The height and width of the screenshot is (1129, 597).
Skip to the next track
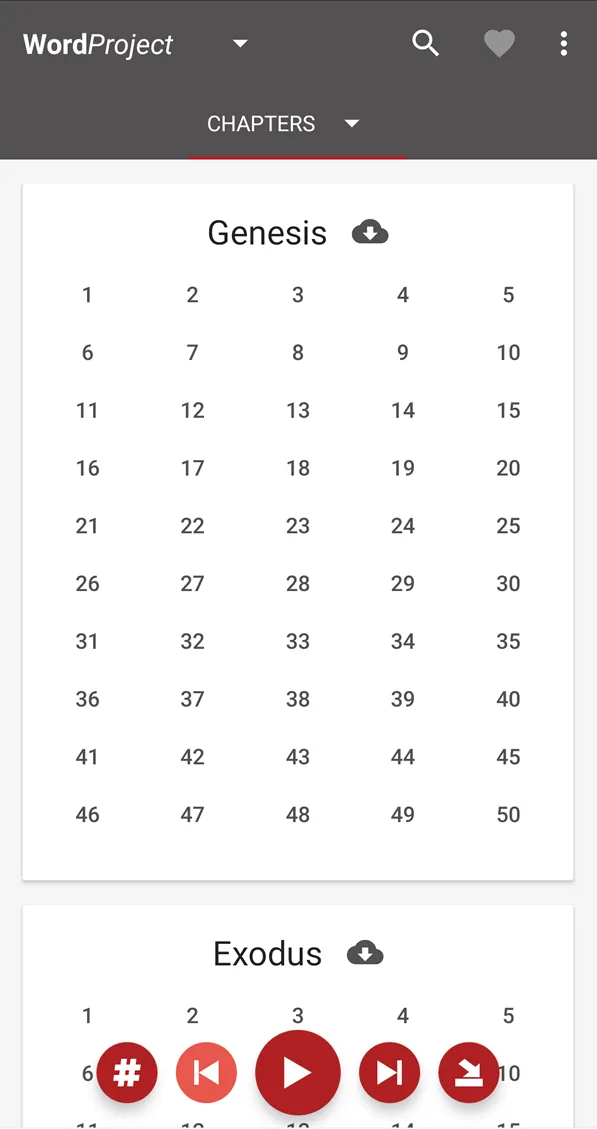pos(389,1073)
